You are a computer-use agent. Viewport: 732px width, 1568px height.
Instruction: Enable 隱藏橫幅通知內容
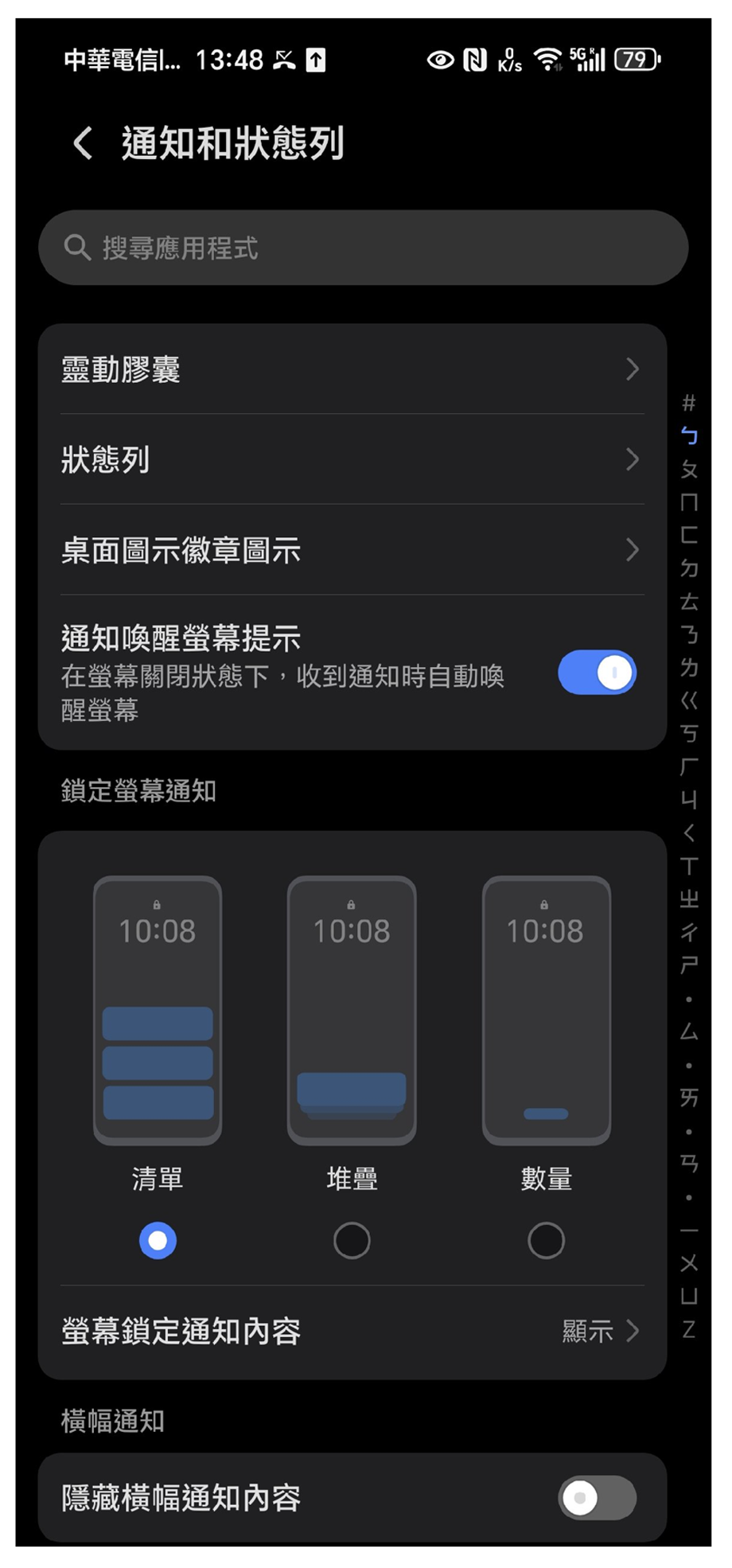pyautogui.click(x=597, y=1498)
